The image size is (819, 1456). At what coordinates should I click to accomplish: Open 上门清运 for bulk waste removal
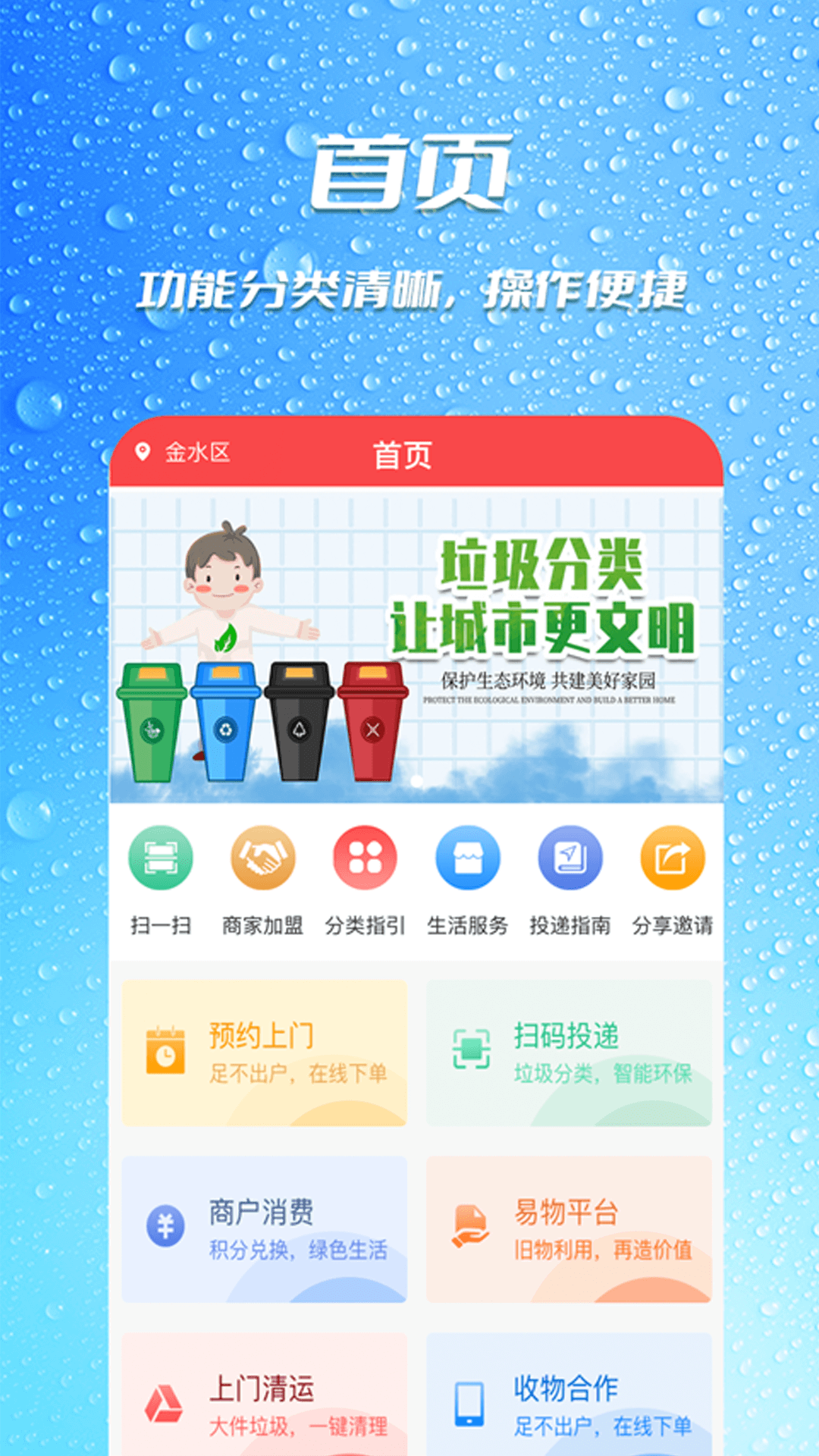[265, 1403]
